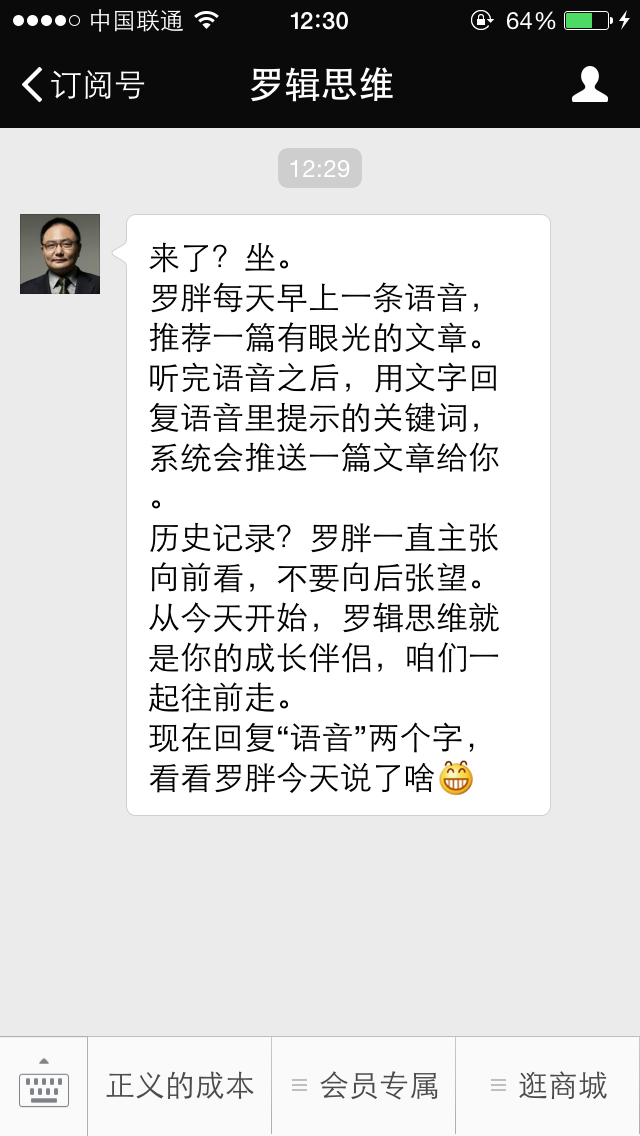The image size is (640, 1136).
Task: Expand the 会员专属 menu
Action: pos(364,1086)
